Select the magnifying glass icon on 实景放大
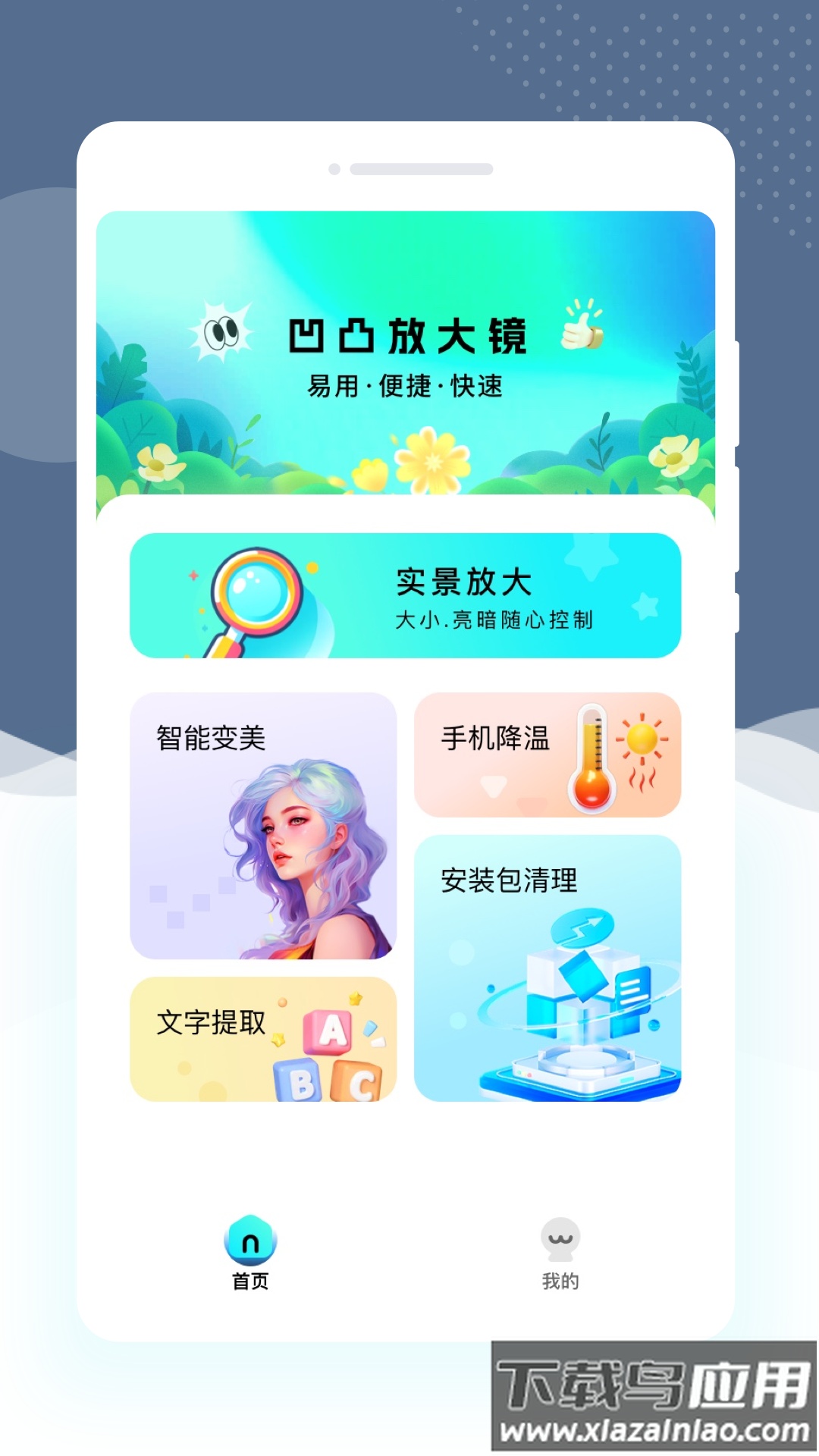Screen dimensions: 819x1456 [x=250, y=599]
